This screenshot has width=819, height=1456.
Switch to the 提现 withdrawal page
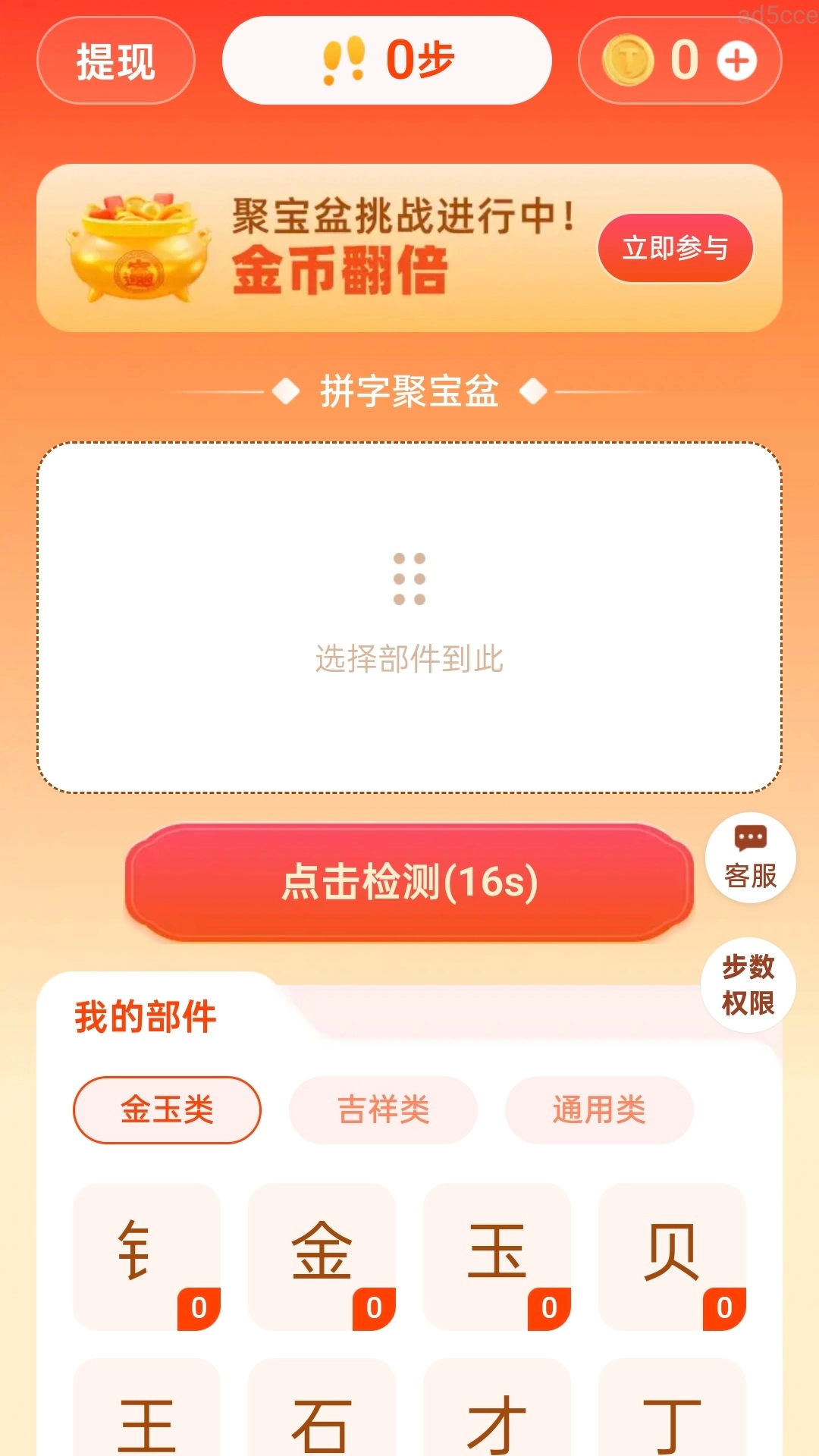[x=115, y=61]
